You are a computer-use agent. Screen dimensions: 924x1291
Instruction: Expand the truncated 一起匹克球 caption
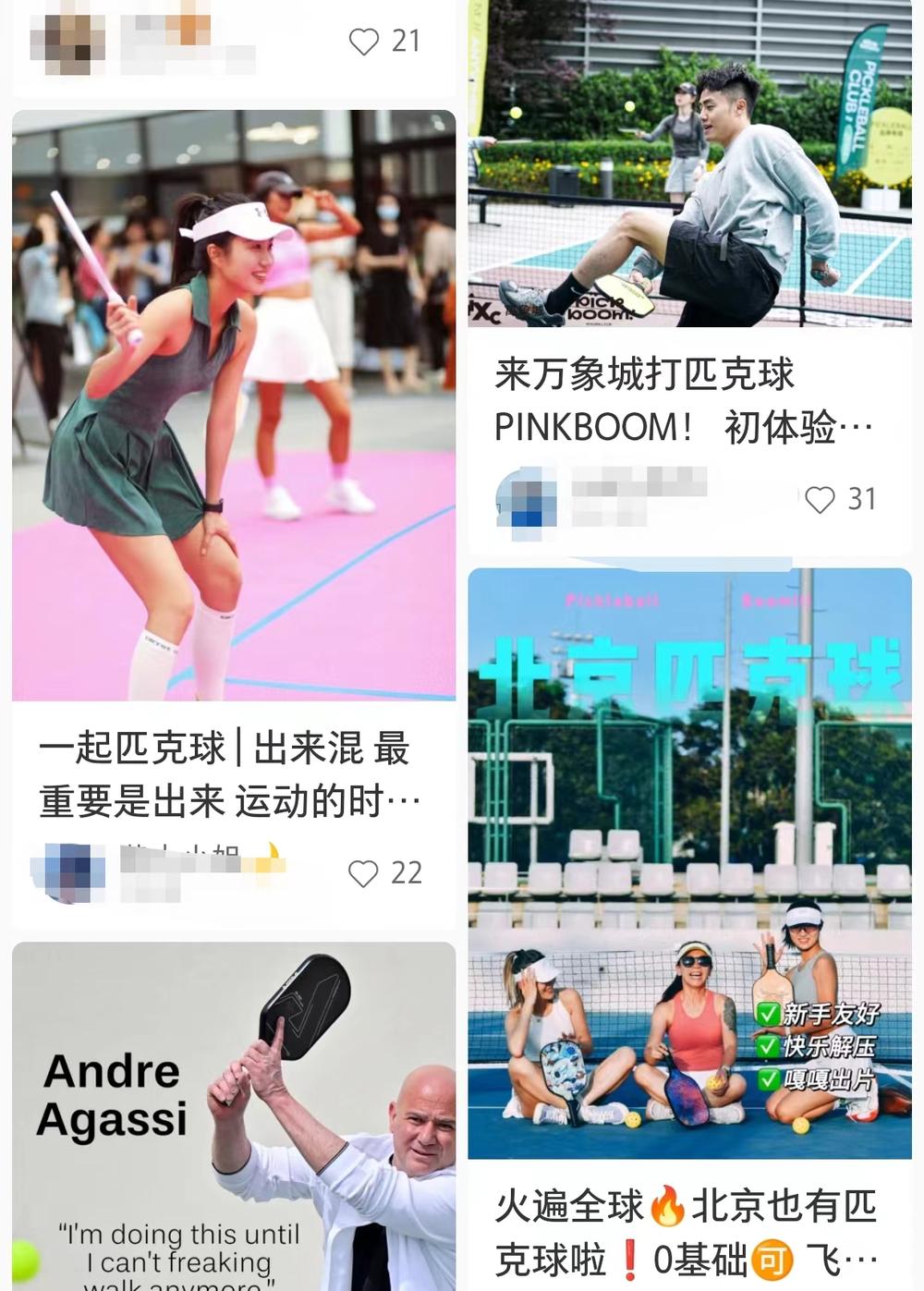coord(403,800)
